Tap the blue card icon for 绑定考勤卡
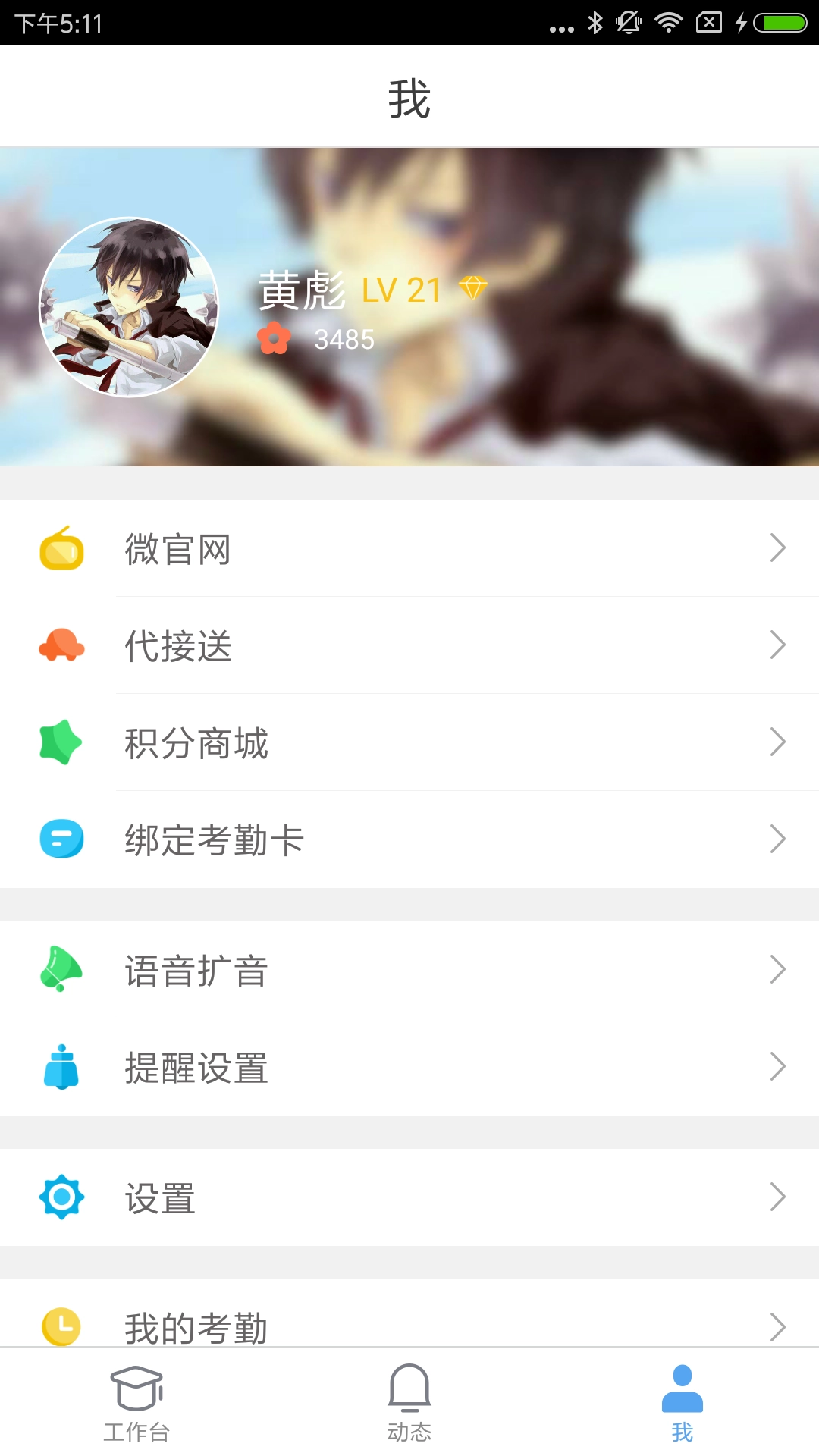Image resolution: width=819 pixels, height=1456 pixels. tap(62, 839)
